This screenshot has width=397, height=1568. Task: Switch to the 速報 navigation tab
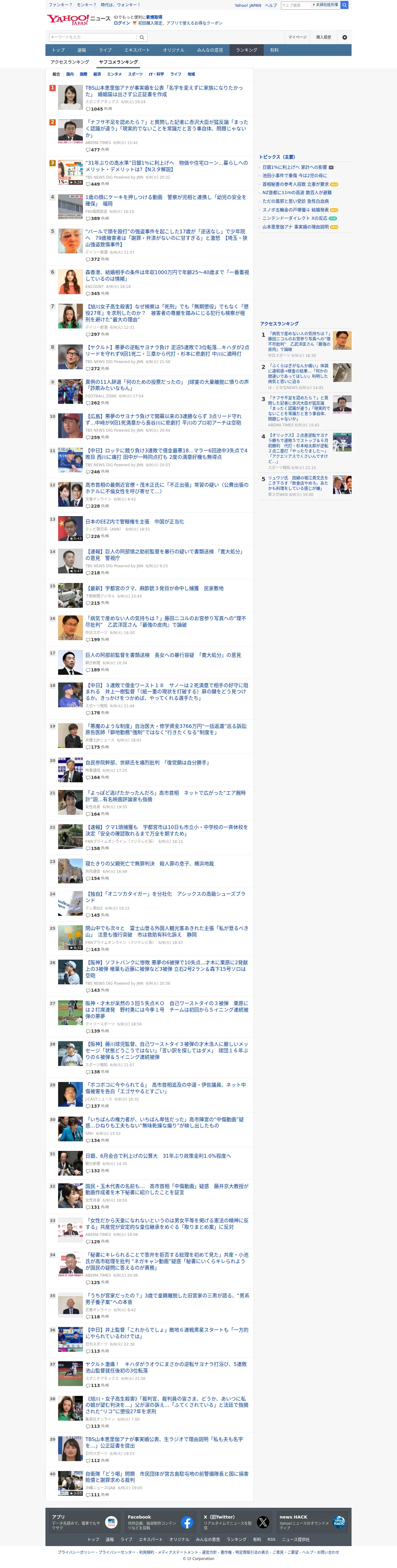point(82,50)
